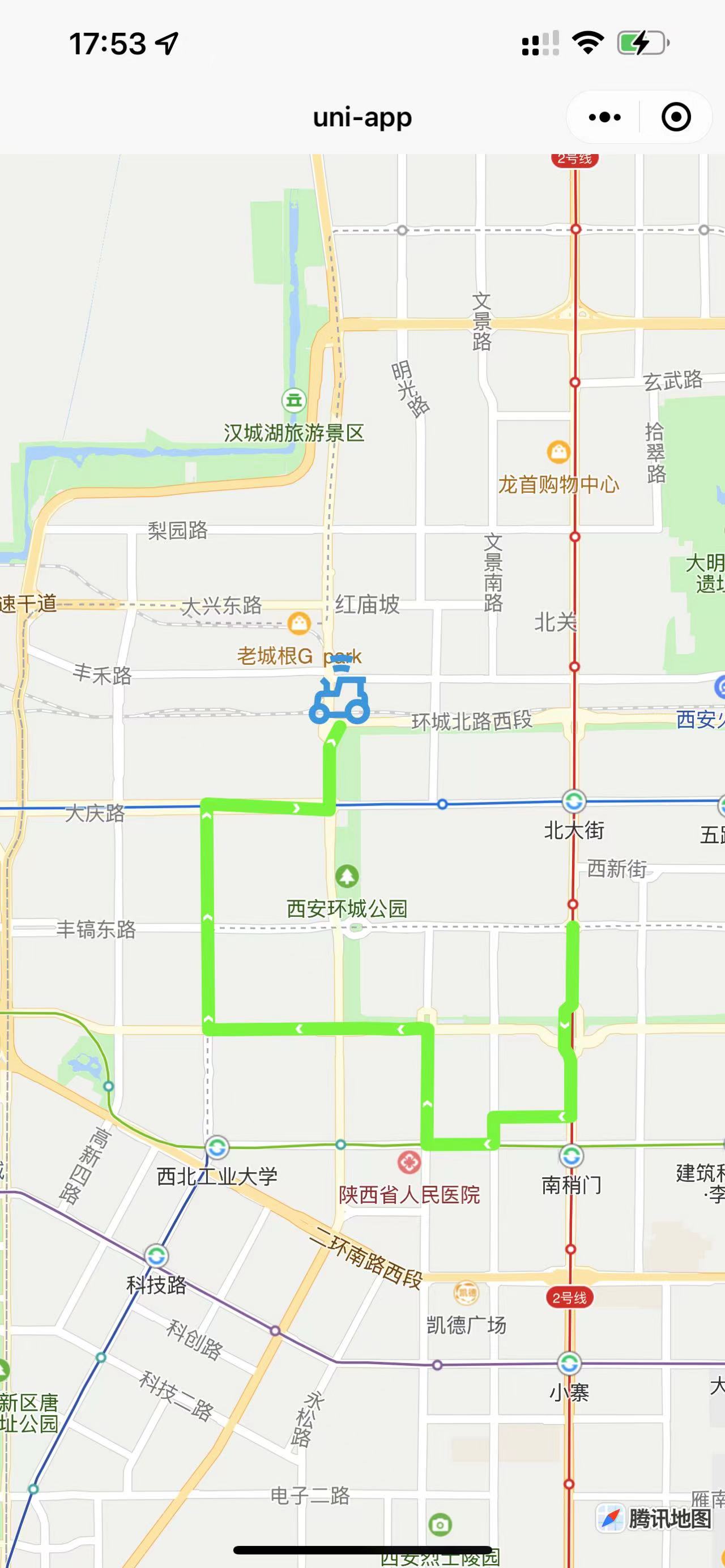Select the 科技路 metro station icon
This screenshot has width=725, height=1568.
coord(156,1256)
